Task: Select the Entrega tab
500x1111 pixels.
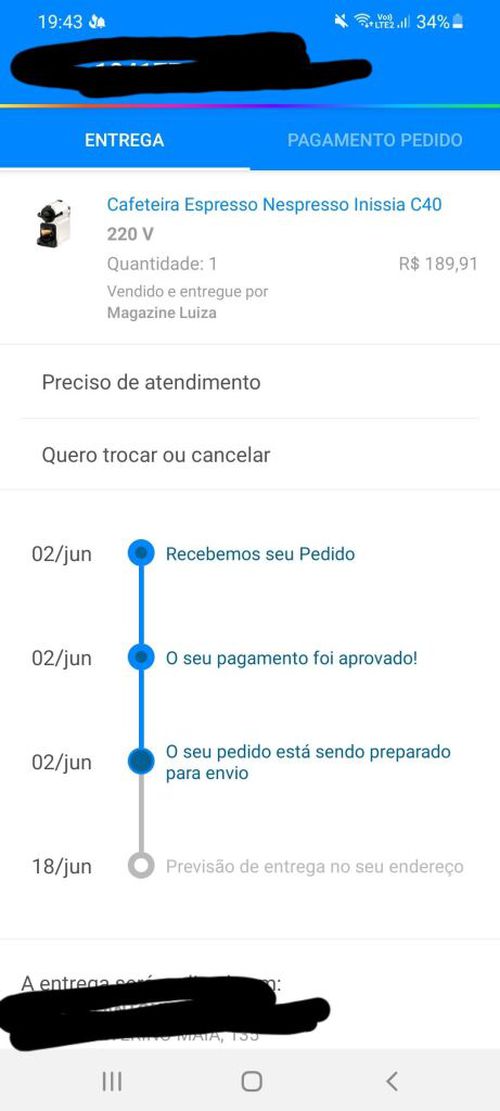Action: [125, 140]
